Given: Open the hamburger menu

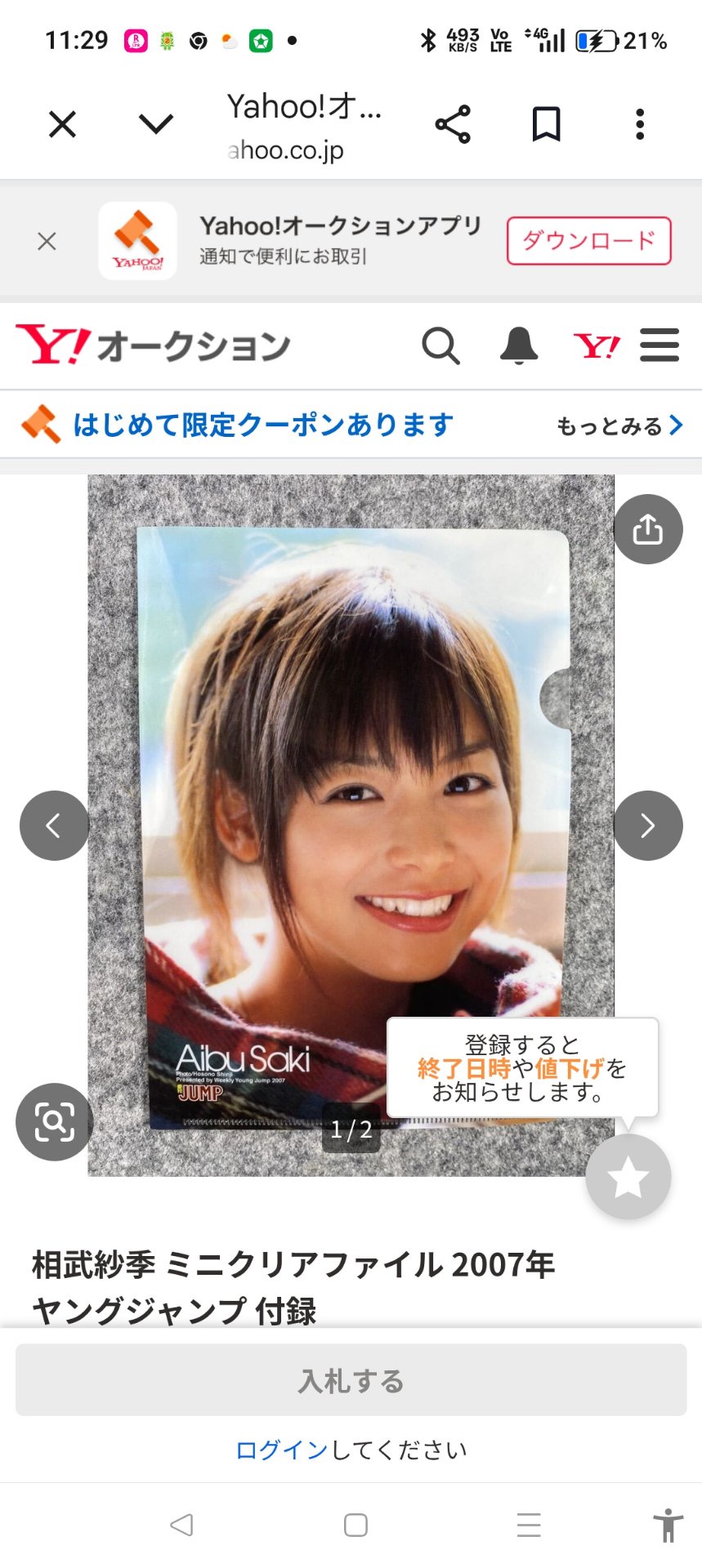Looking at the screenshot, I should point(660,345).
